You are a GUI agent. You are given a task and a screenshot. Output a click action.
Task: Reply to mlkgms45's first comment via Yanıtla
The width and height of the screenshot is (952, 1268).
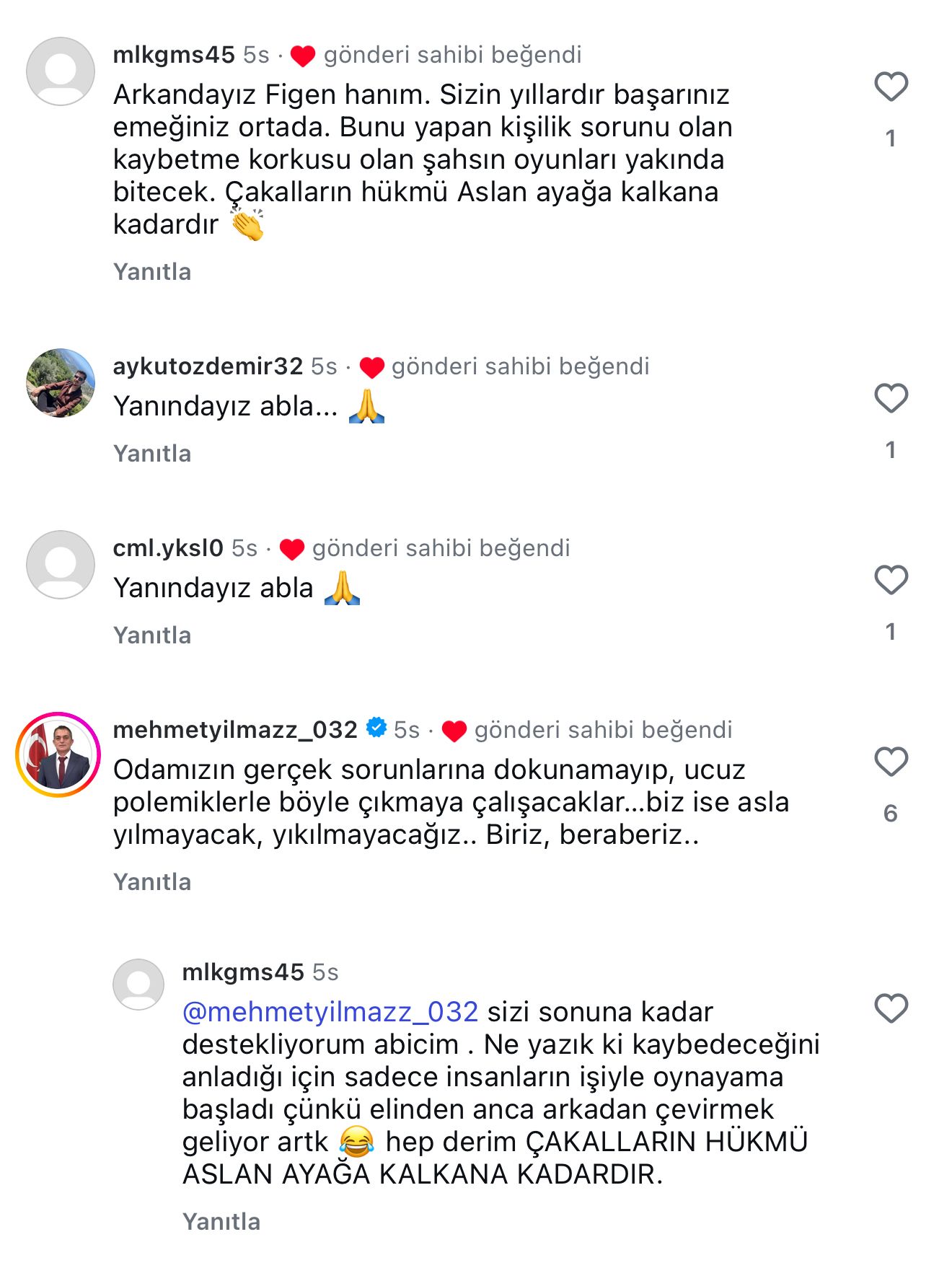point(152,272)
